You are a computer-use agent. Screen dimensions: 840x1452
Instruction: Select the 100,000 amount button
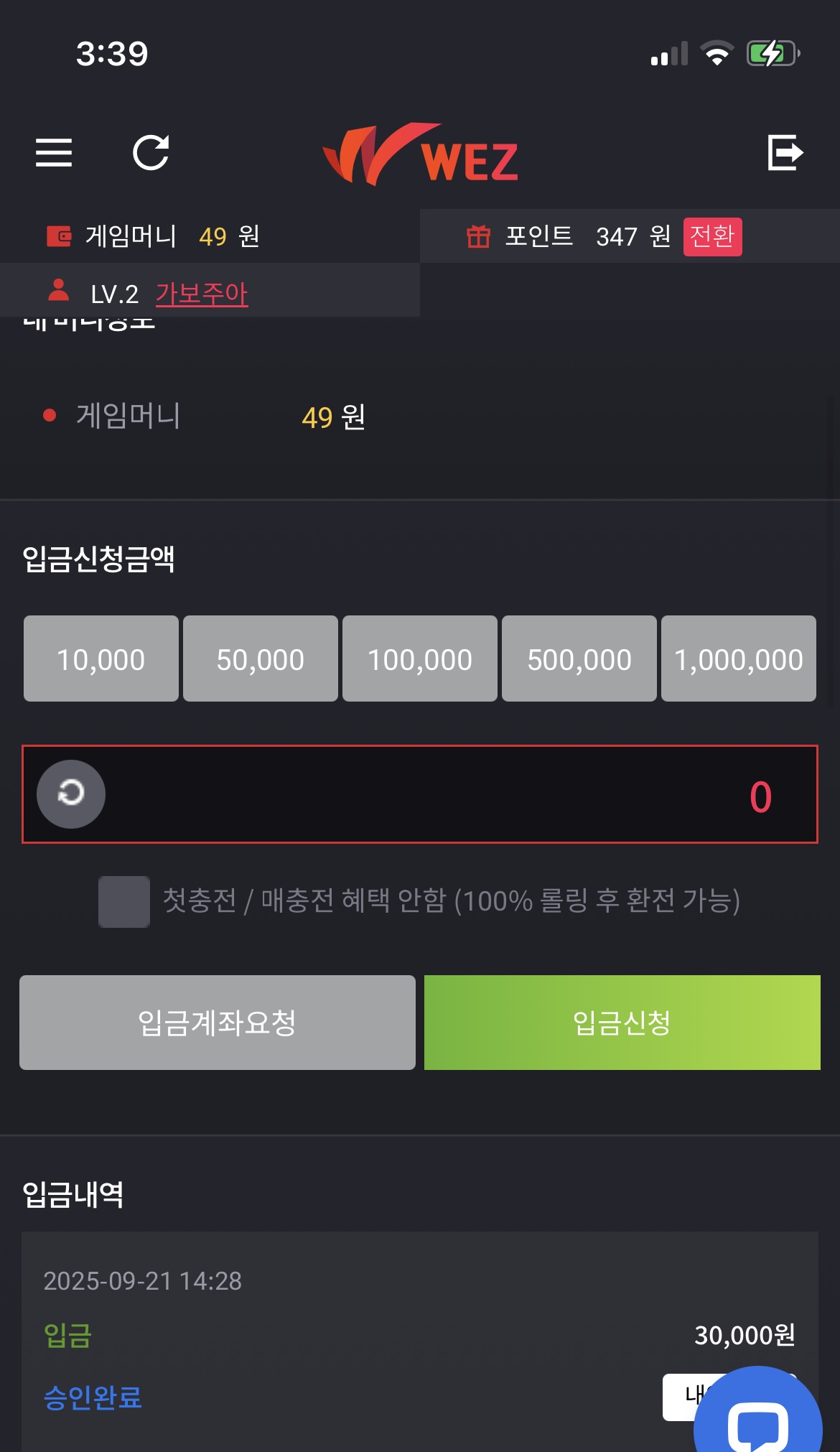pos(420,658)
